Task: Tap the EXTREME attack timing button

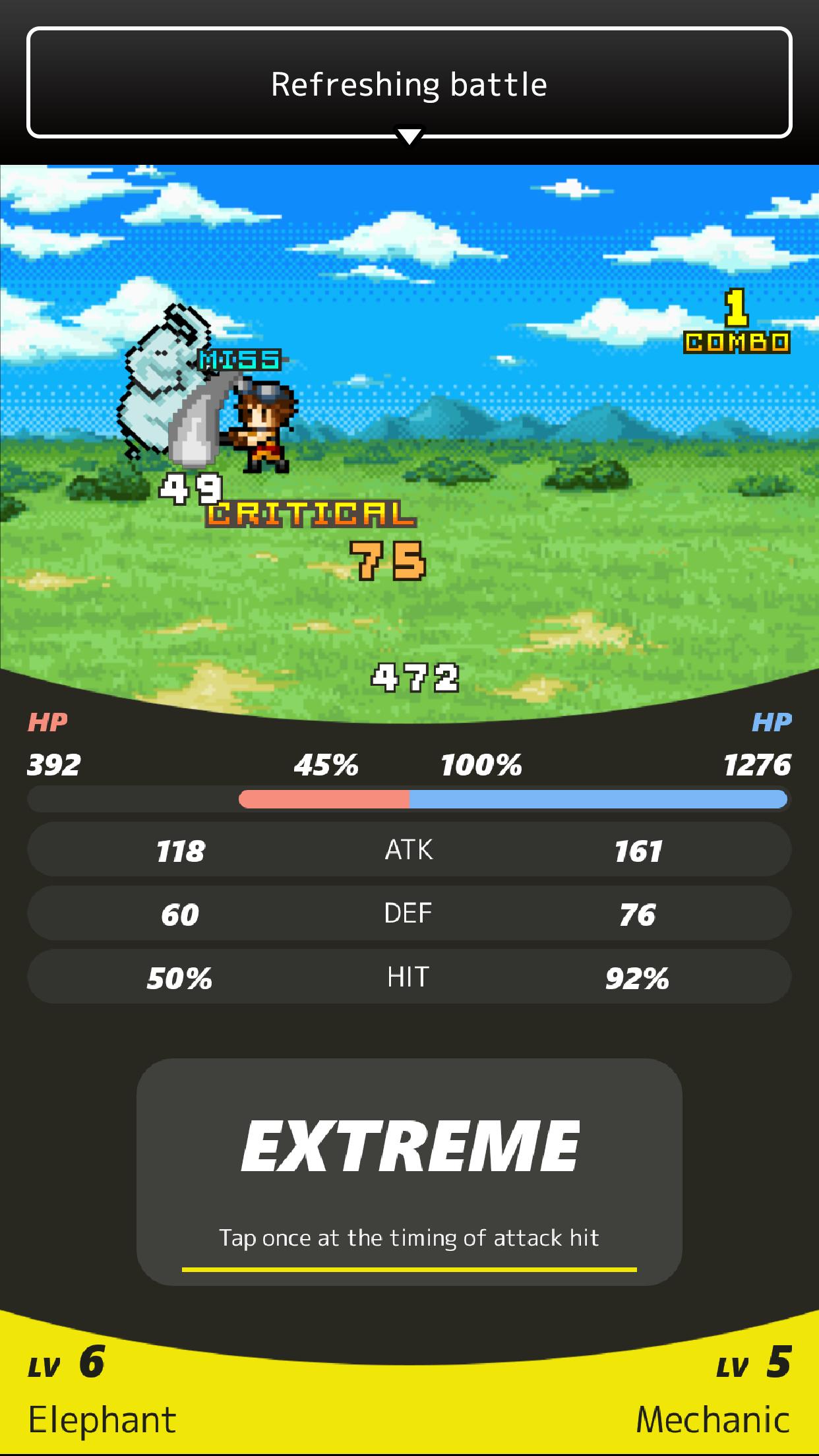Action: [x=409, y=1171]
